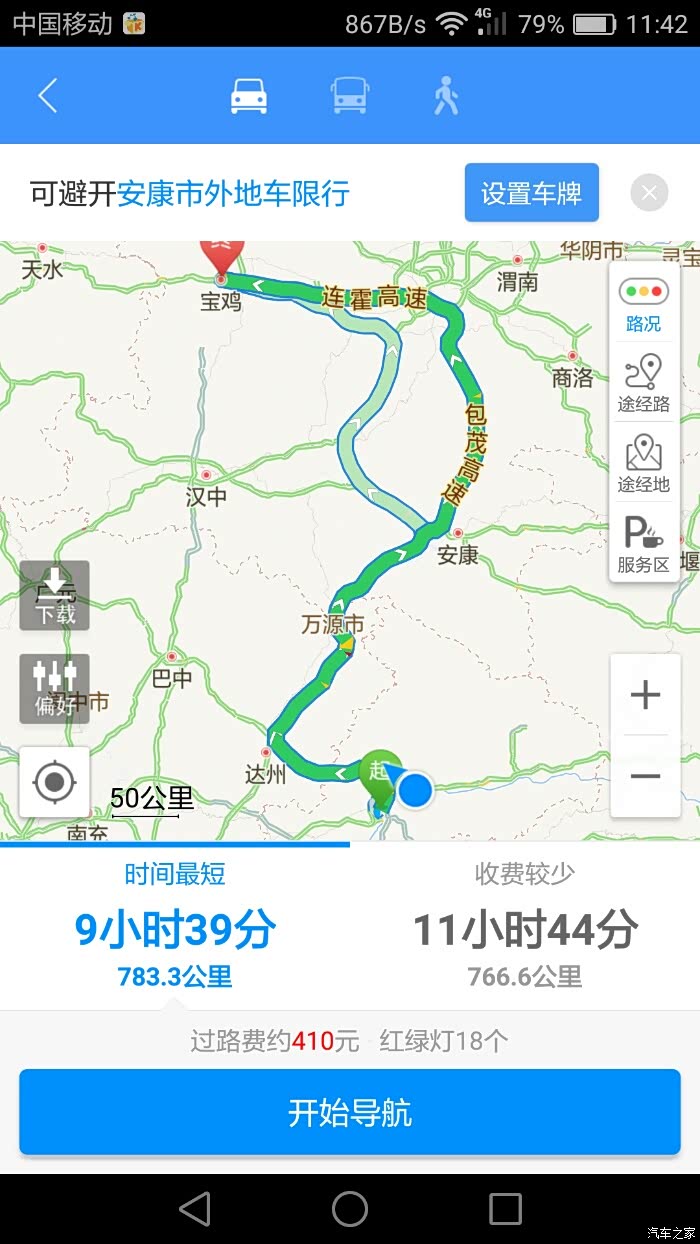Viewport: 700px width, 1244px height.
Task: Tap the 下载 offline map button
Action: 55,596
